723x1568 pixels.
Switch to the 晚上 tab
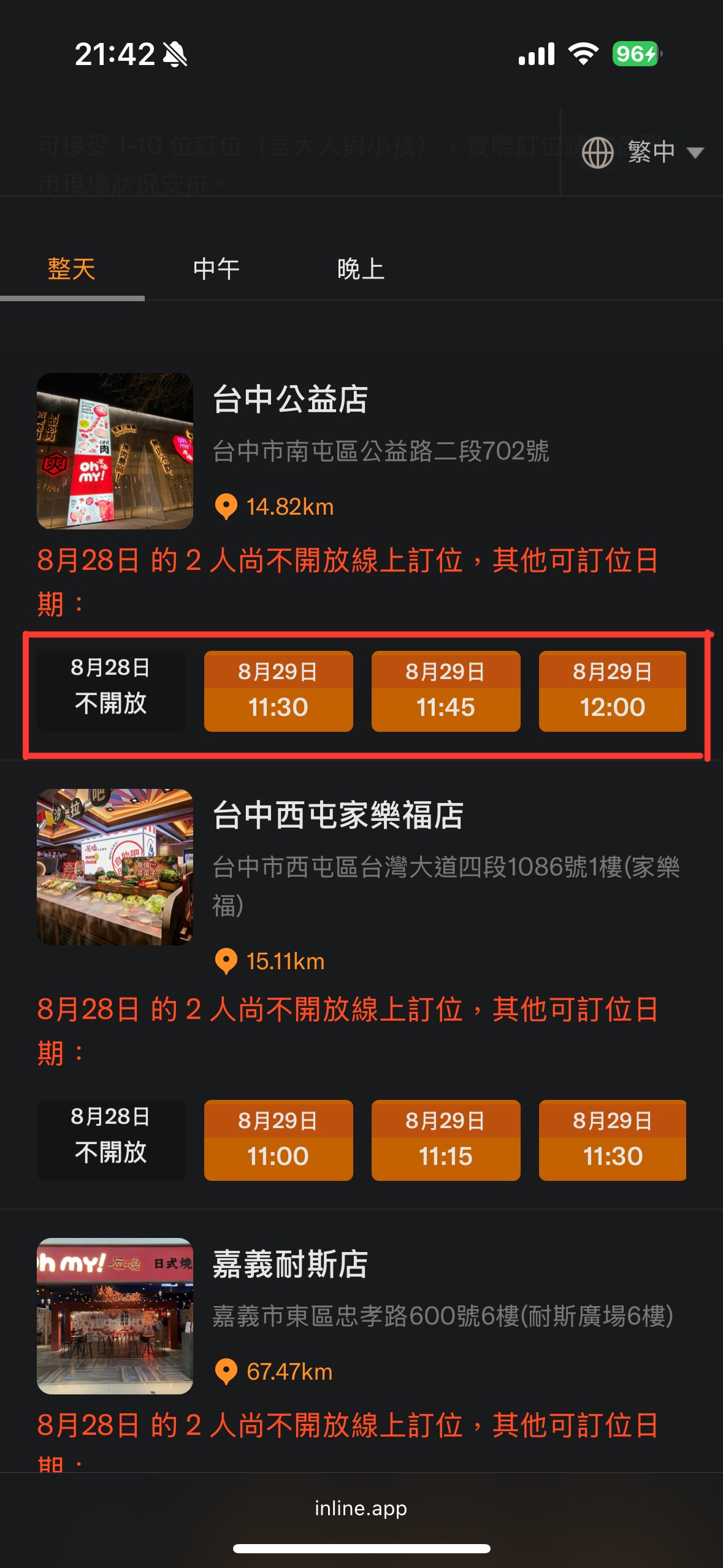(361, 269)
